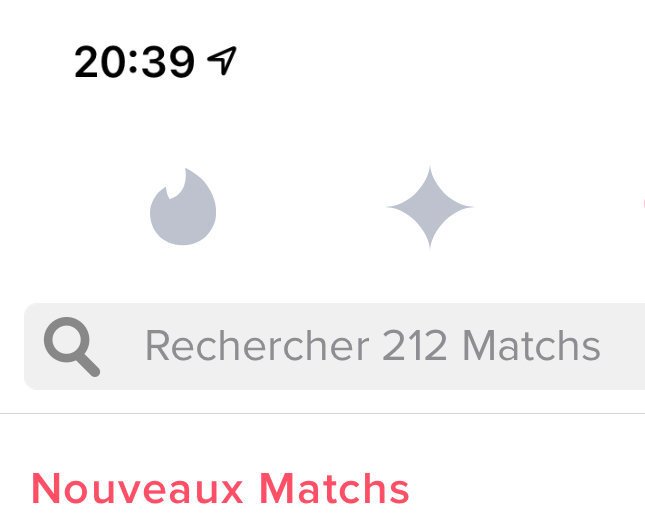Tap the Rechercher 212 Matchs search field
The width and height of the screenshot is (645, 532).
[372, 347]
